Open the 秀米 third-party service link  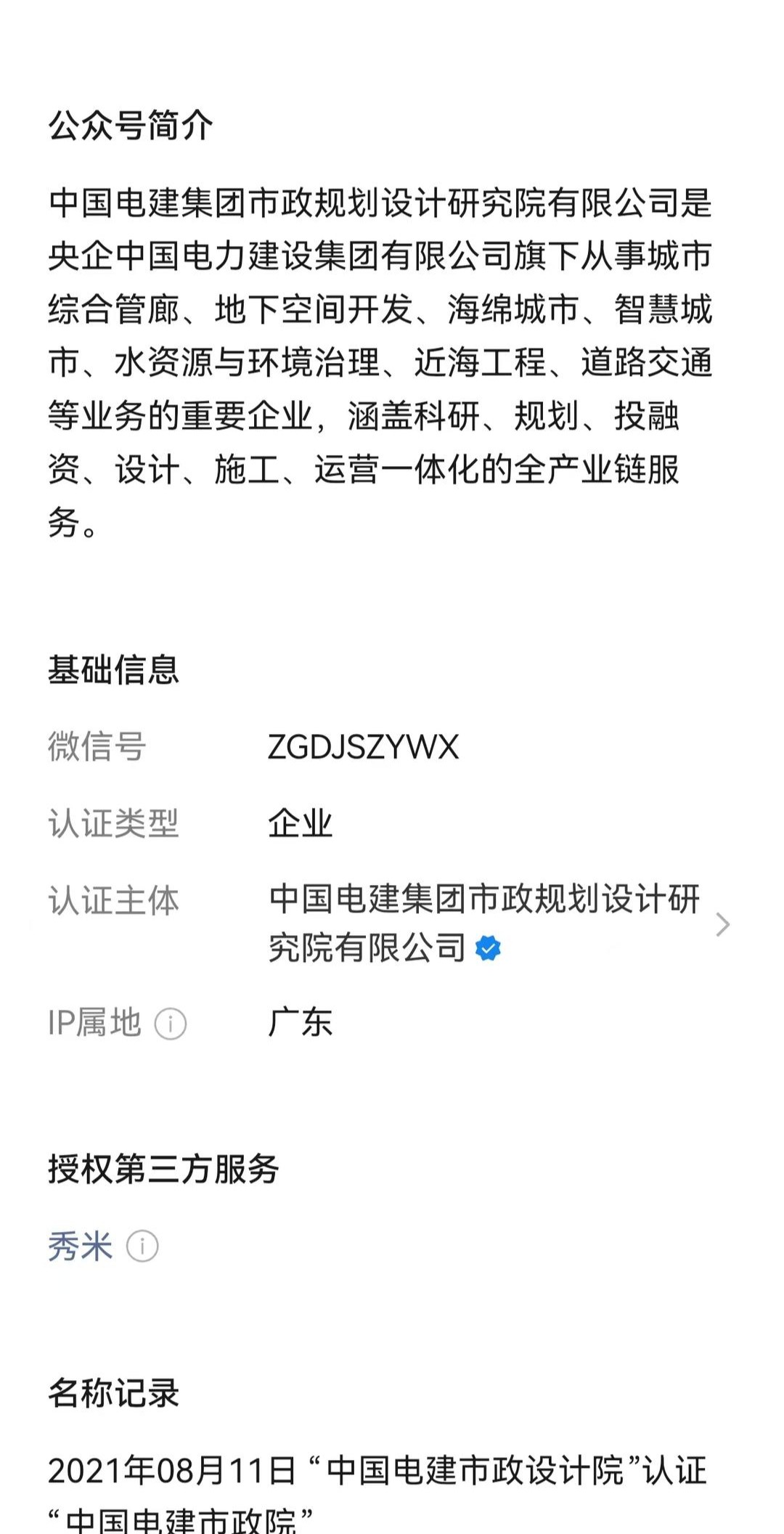pos(81,1247)
